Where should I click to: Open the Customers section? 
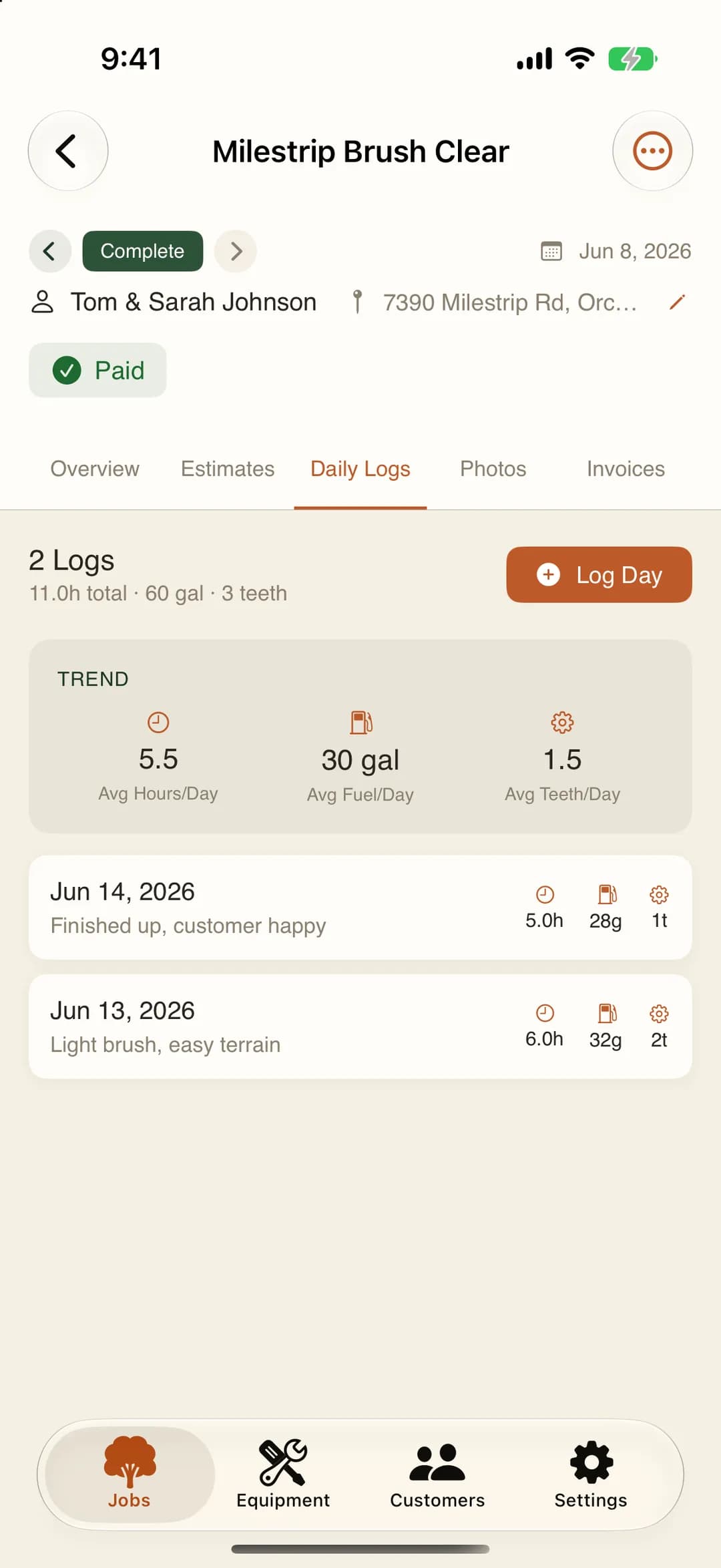coord(437,1475)
